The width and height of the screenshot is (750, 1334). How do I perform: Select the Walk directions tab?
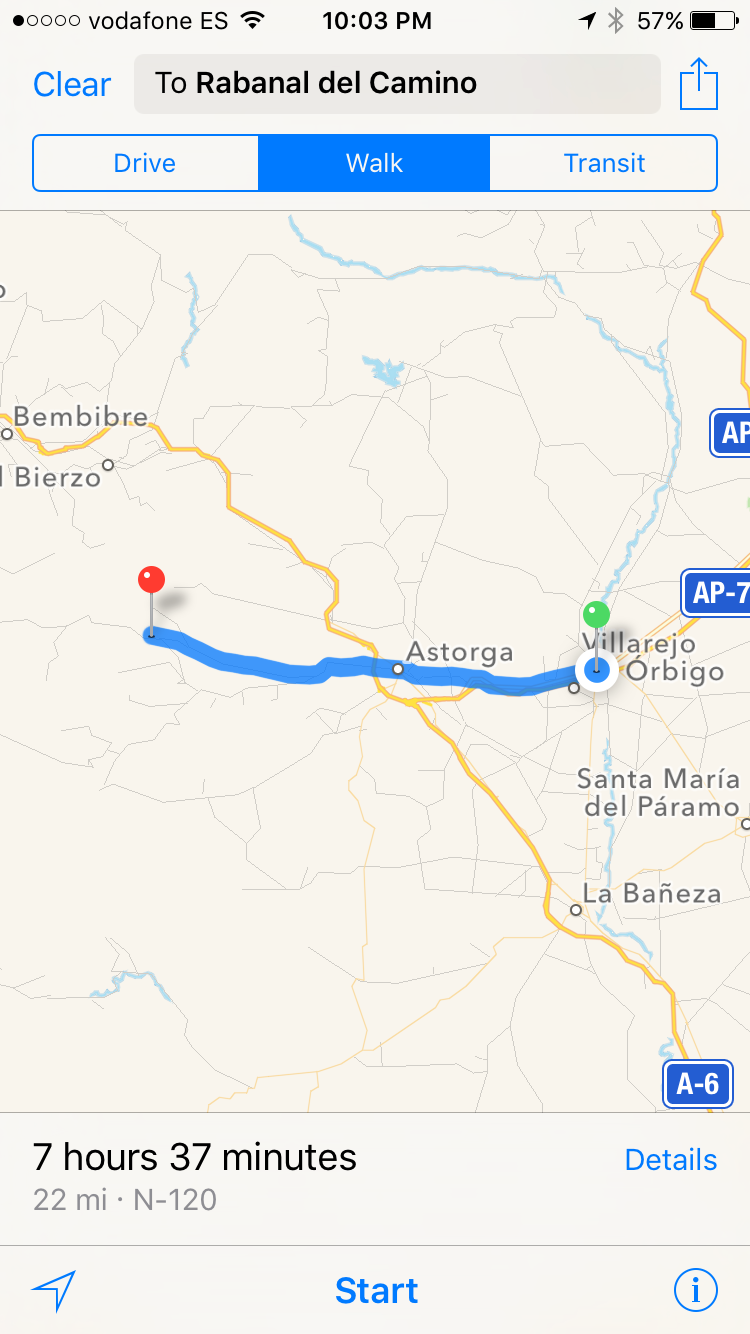(374, 163)
